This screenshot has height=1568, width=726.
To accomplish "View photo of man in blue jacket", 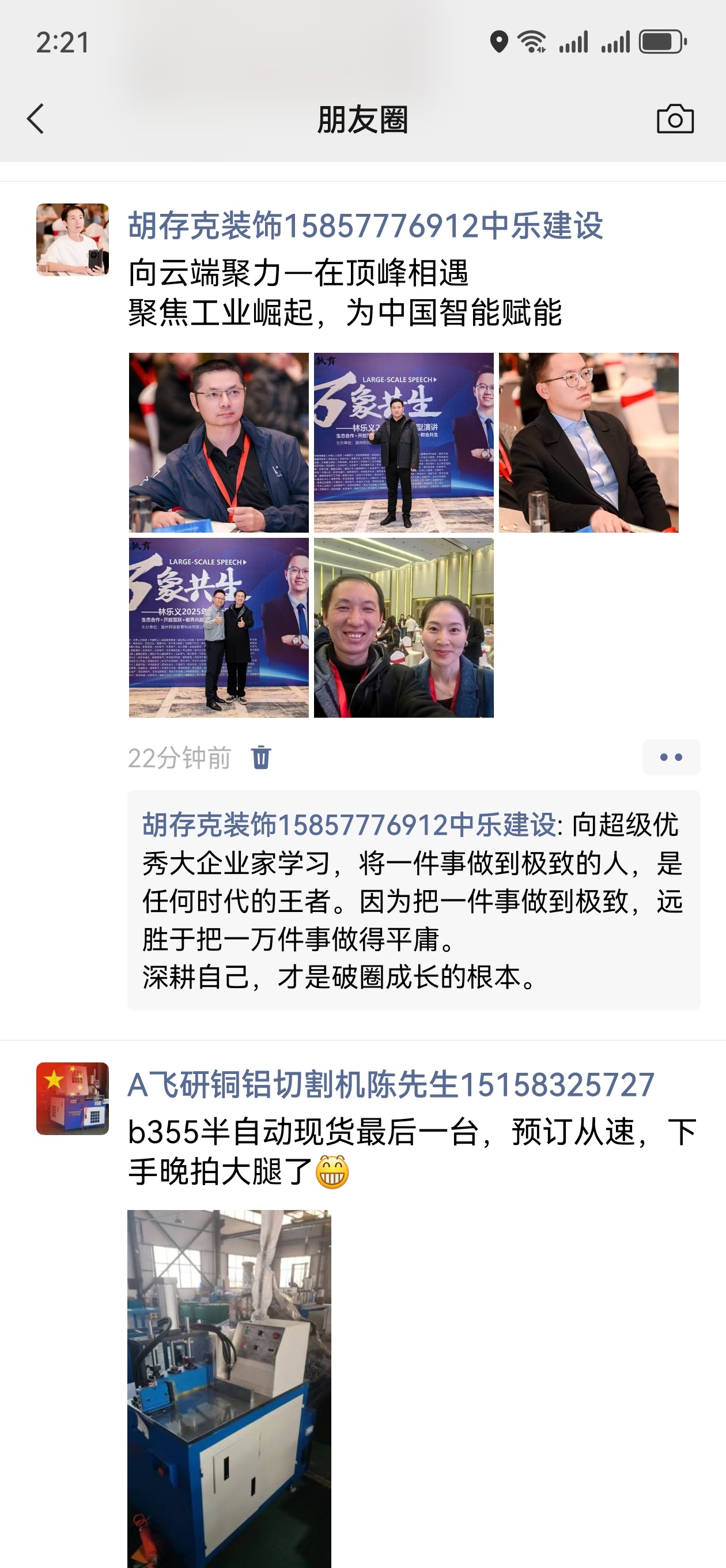I will tap(218, 443).
